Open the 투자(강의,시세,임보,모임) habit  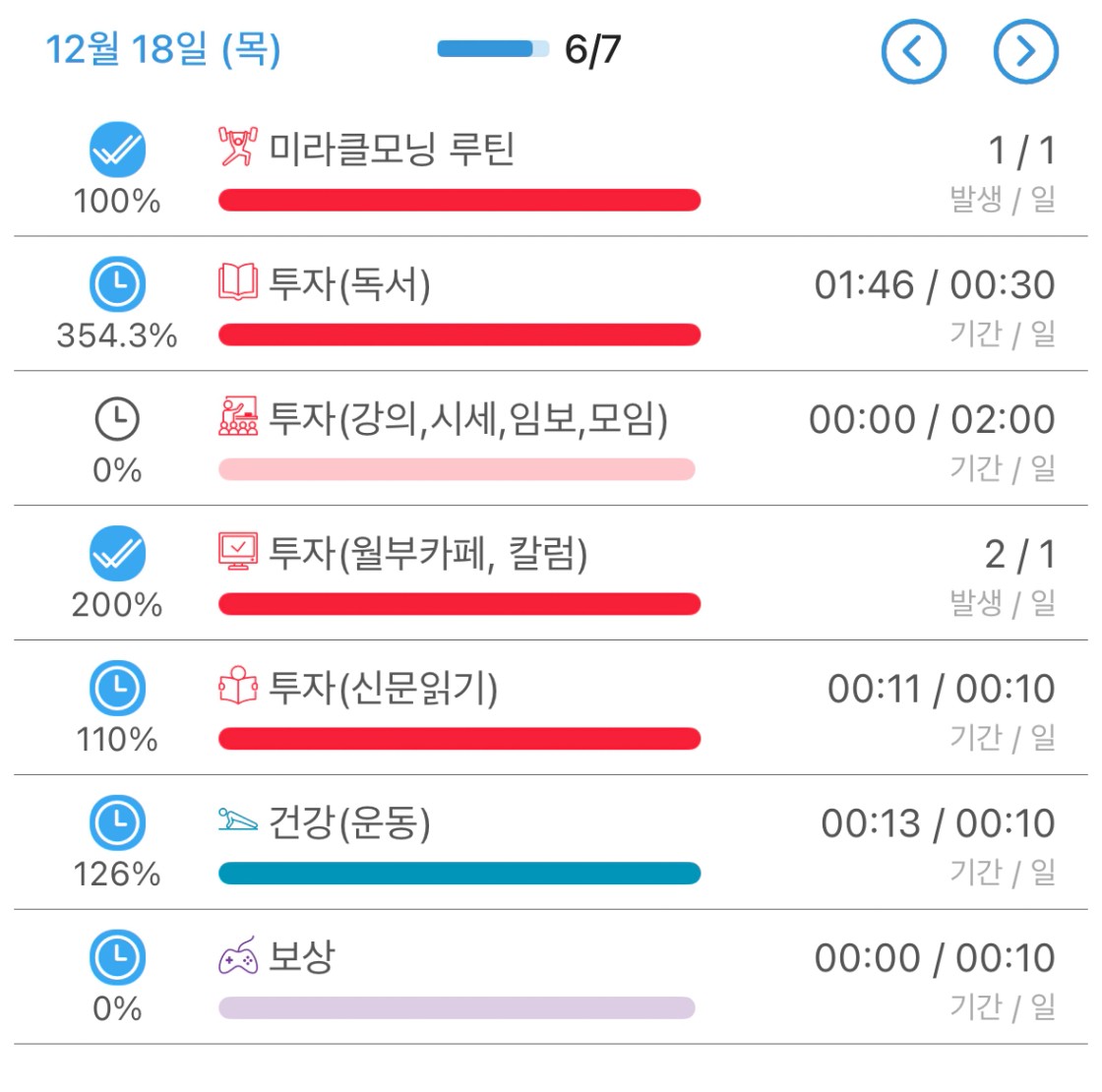[x=468, y=419]
